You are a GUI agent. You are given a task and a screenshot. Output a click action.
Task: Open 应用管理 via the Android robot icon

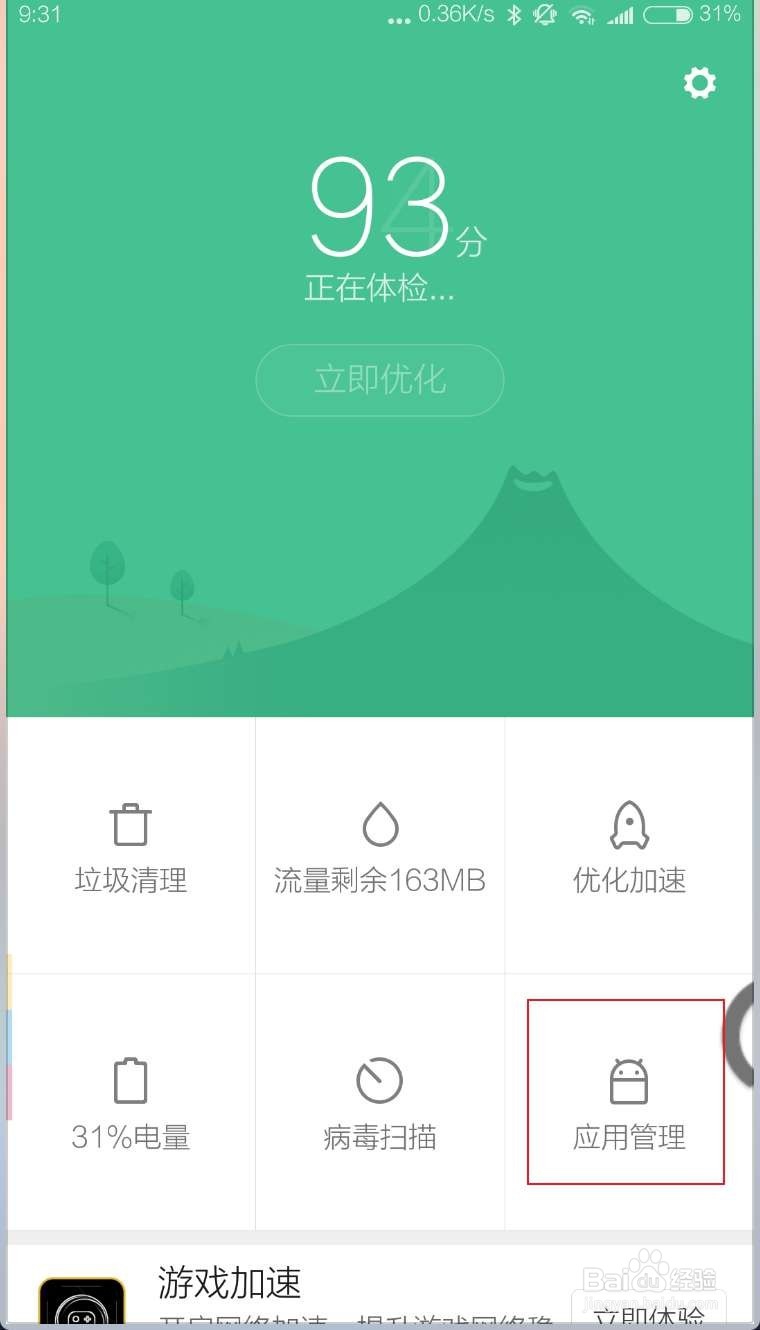629,1080
